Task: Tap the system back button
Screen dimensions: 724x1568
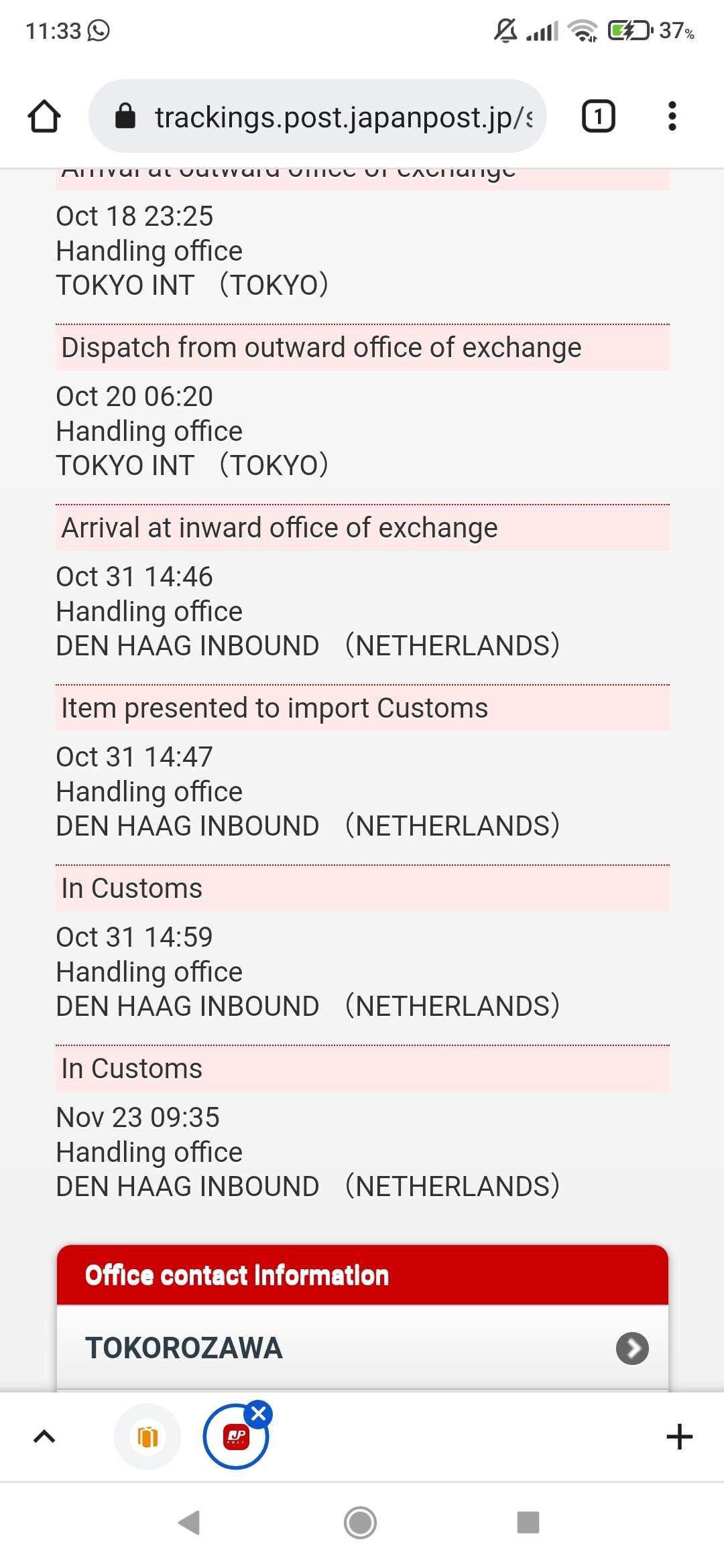Action: point(189,1522)
